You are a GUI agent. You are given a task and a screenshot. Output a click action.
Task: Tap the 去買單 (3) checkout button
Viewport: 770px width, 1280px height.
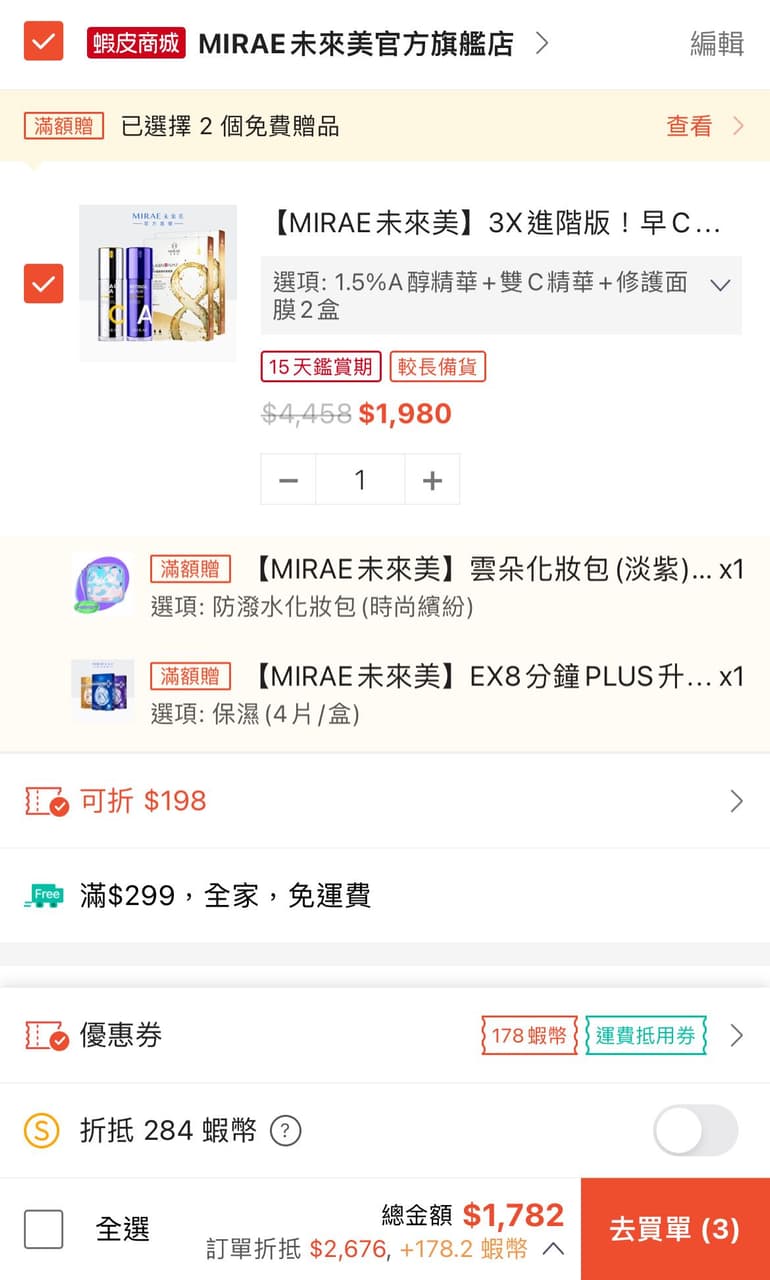pos(674,1231)
